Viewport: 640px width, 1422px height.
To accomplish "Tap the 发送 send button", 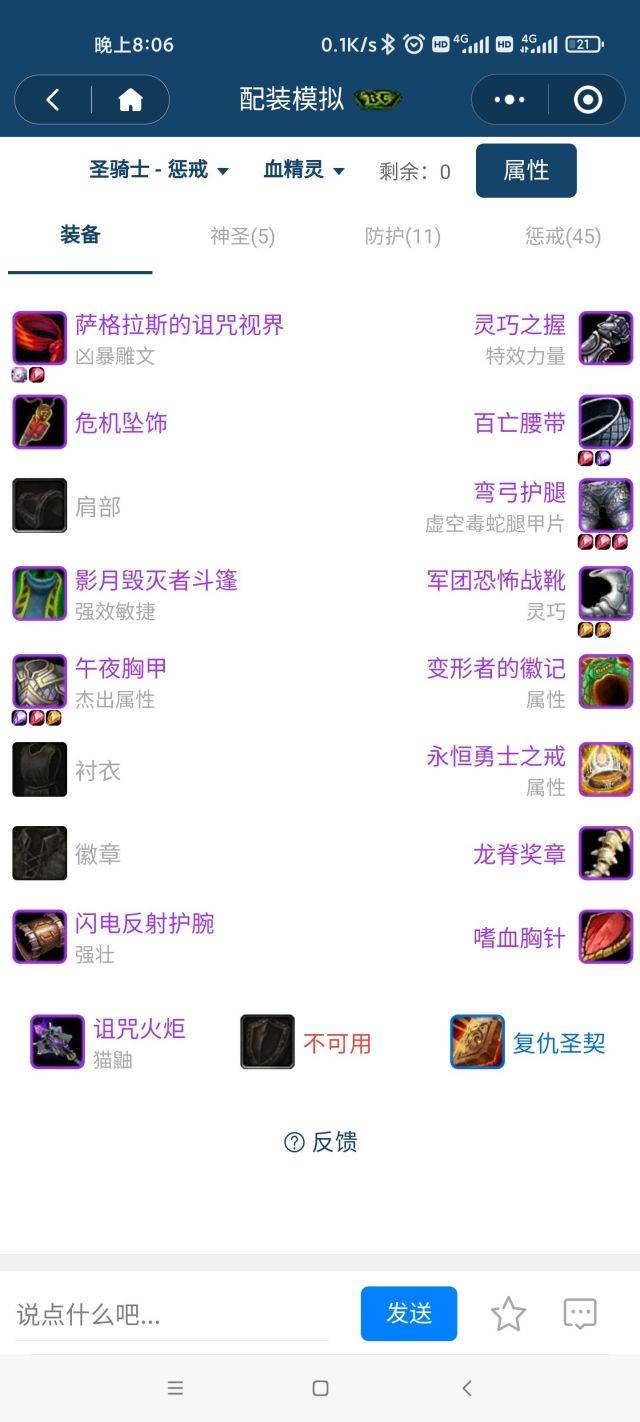I will tap(409, 1314).
